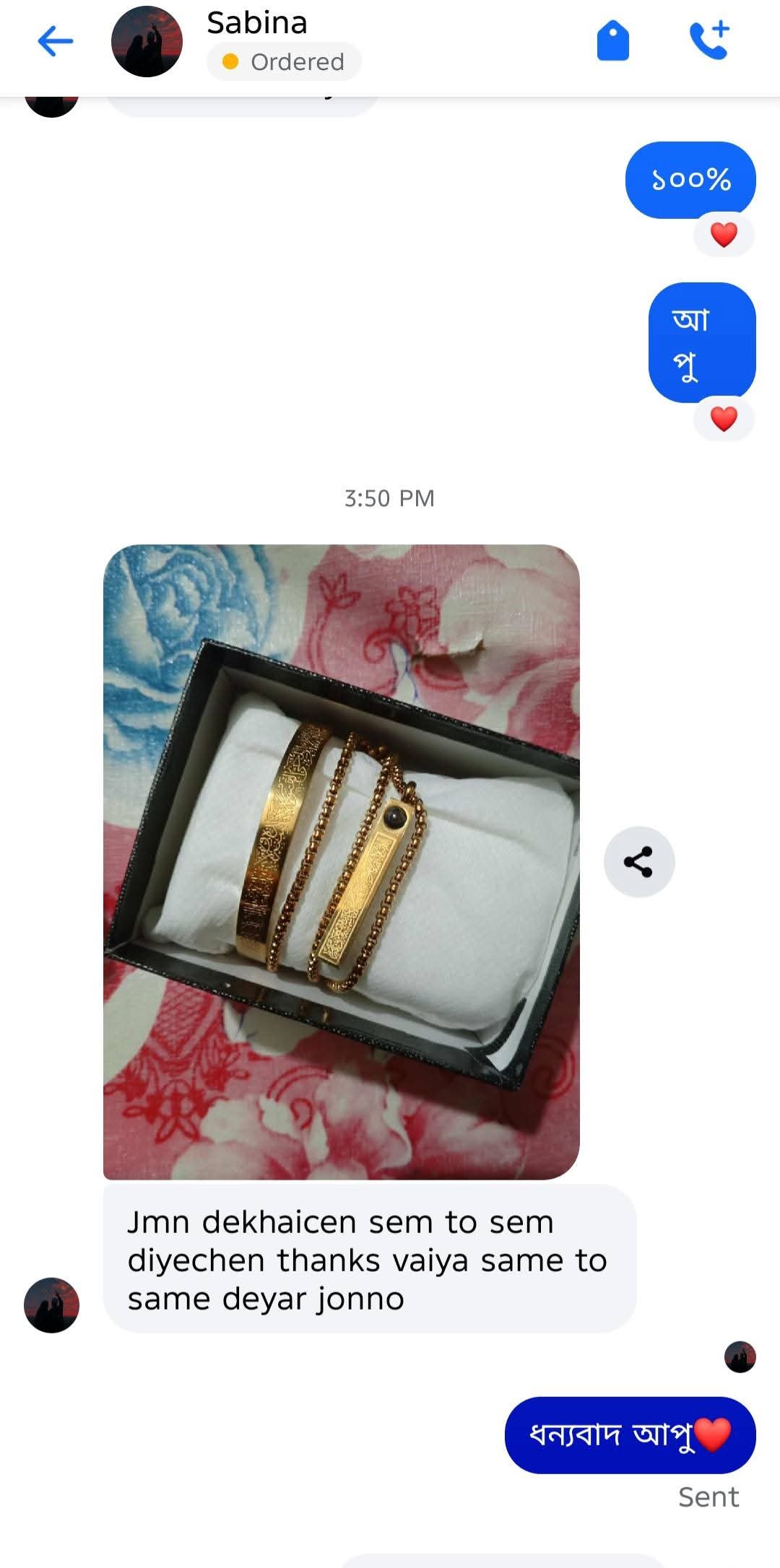This screenshot has width=780, height=1568.
Task: Start a call with Sabina
Action: [x=709, y=41]
